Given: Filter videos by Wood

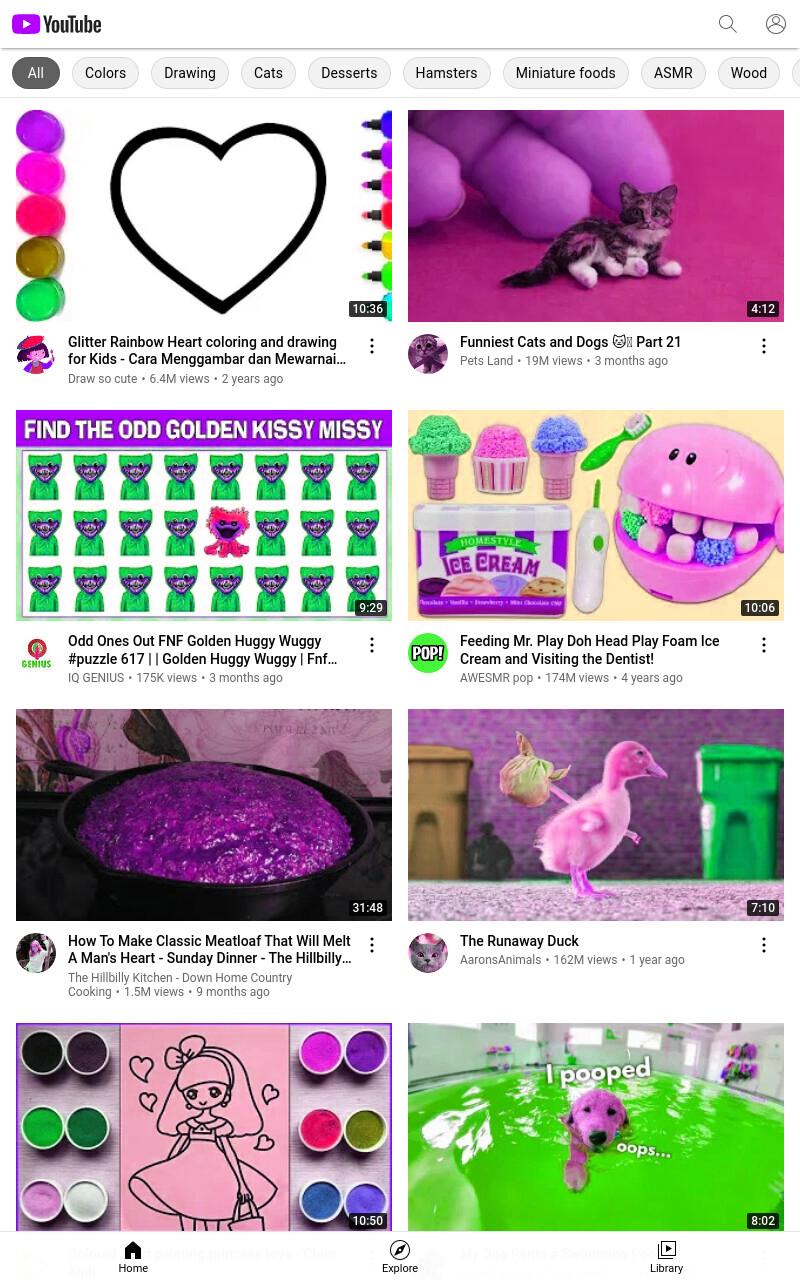Looking at the screenshot, I should click(x=749, y=73).
